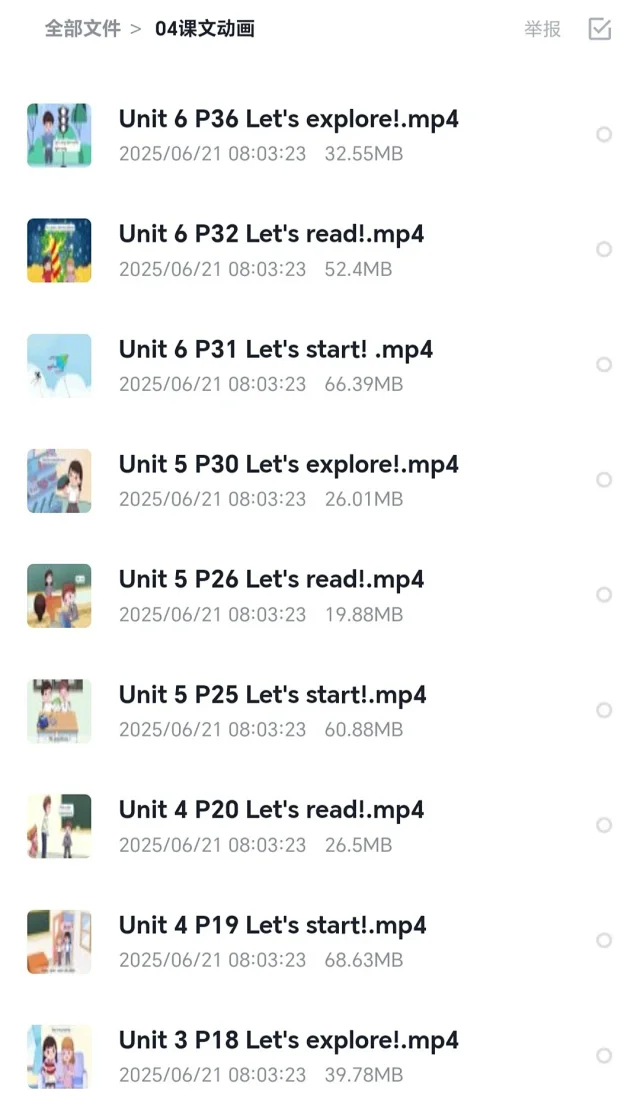Select Unit 6 P31 Let's start! radio button
Screen dimensions: 640x1096
click(604, 365)
